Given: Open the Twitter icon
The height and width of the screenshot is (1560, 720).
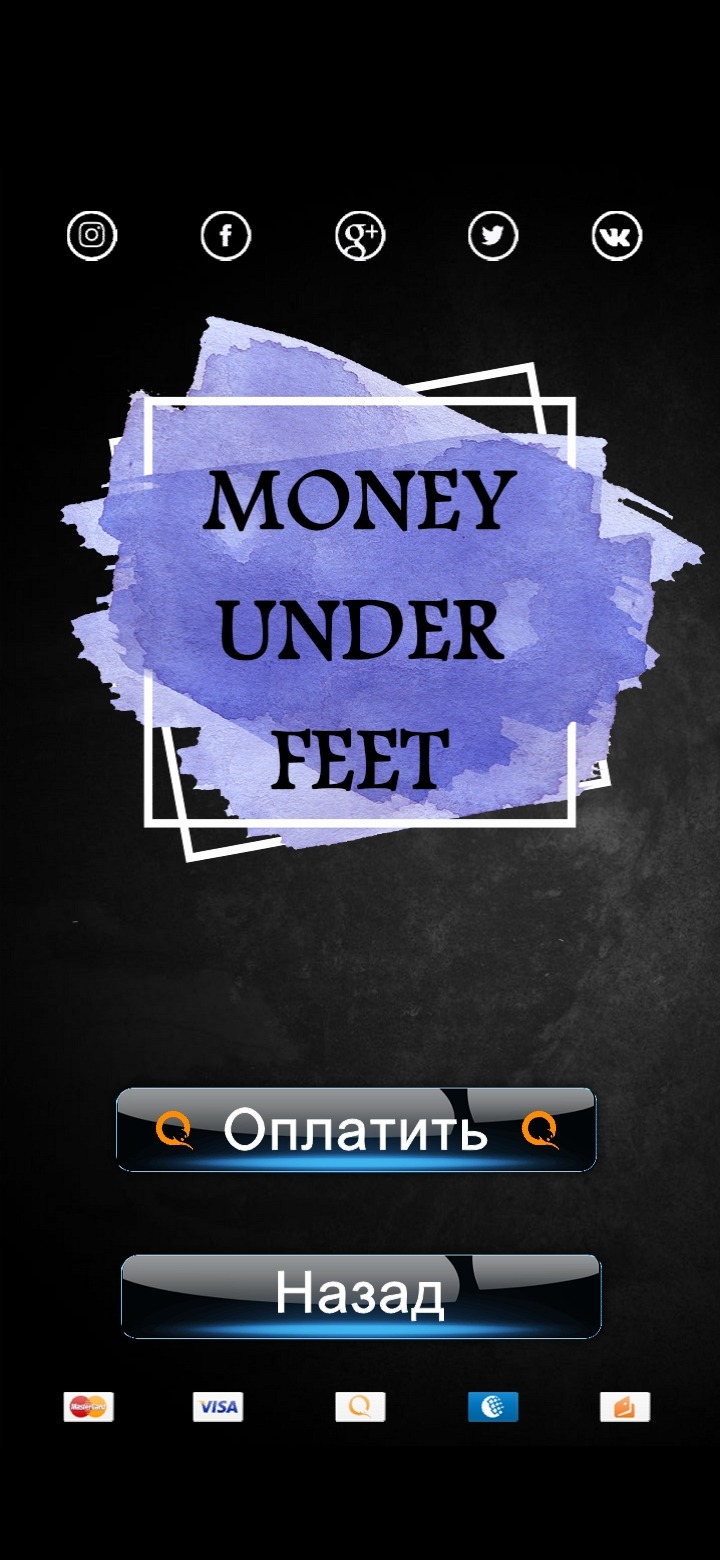Looking at the screenshot, I should tap(493, 236).
